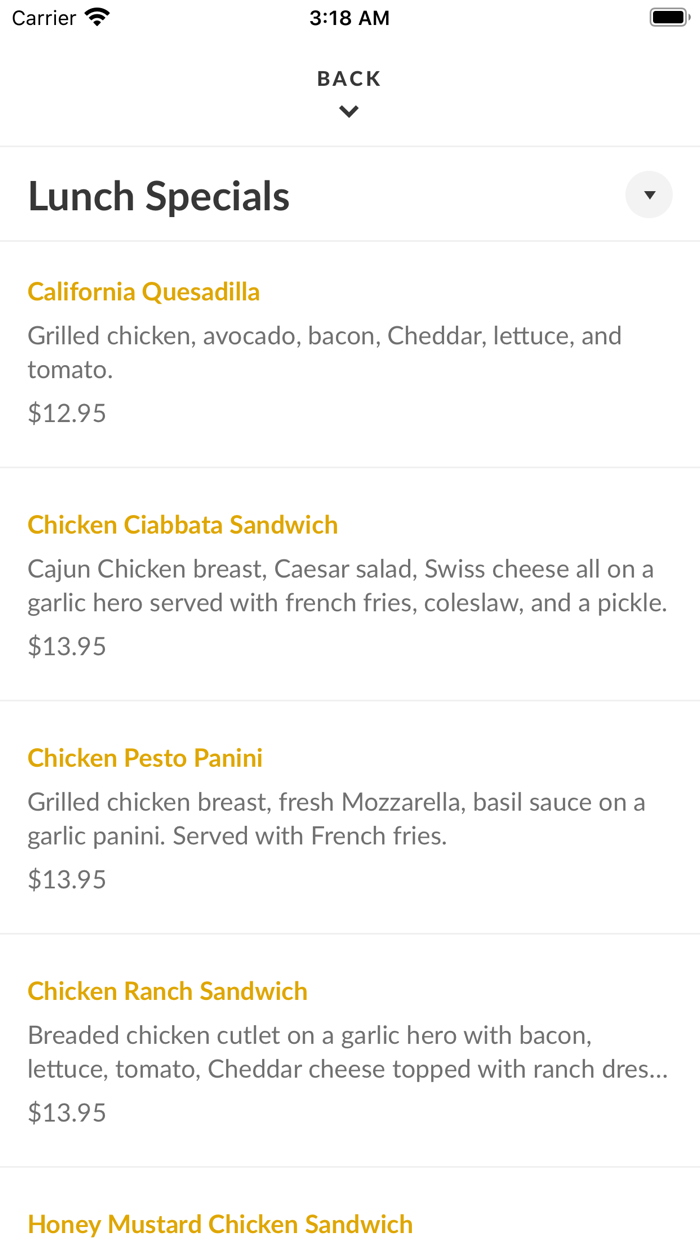The width and height of the screenshot is (700, 1244).
Task: Select the Chicken Ciabatta Sandwich
Action: pos(183,525)
